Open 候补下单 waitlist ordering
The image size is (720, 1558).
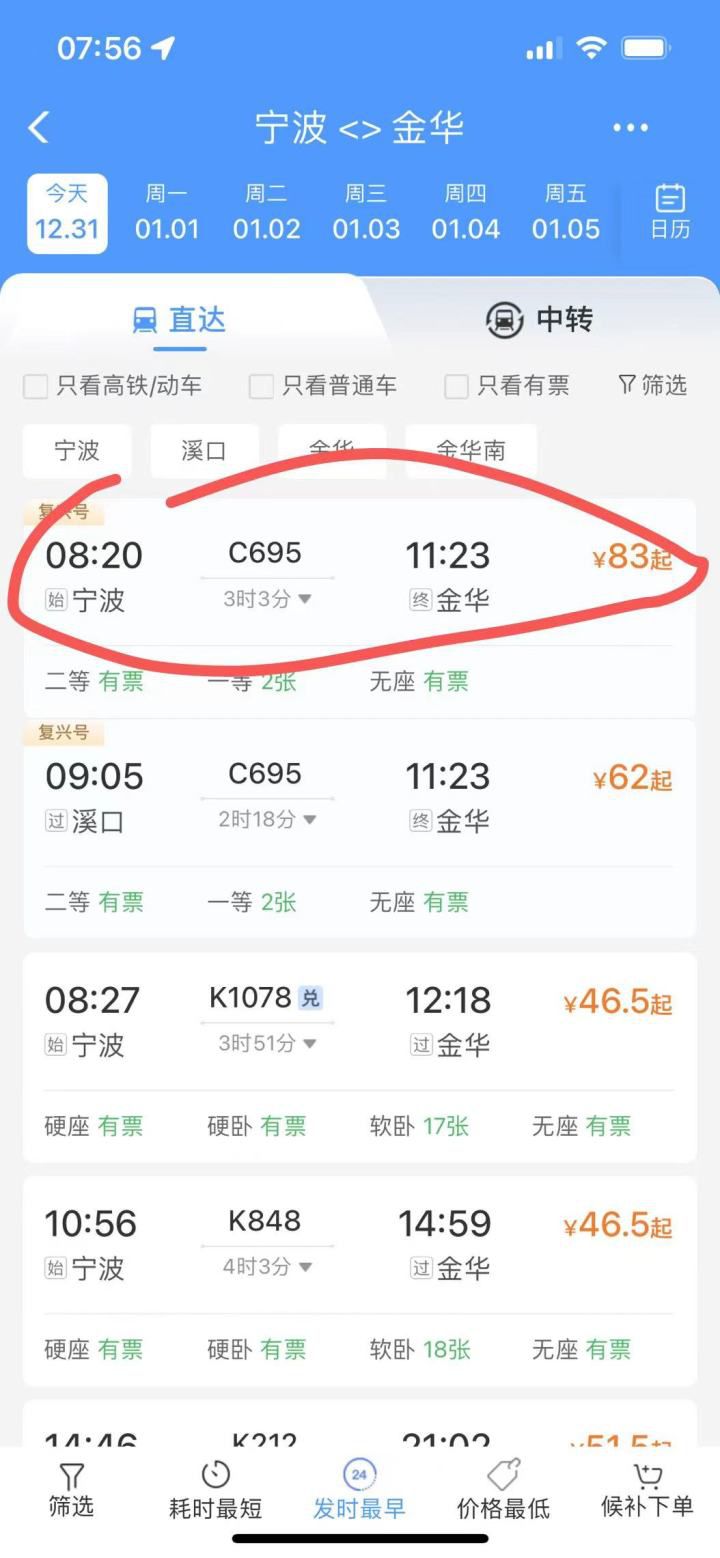pos(646,1490)
